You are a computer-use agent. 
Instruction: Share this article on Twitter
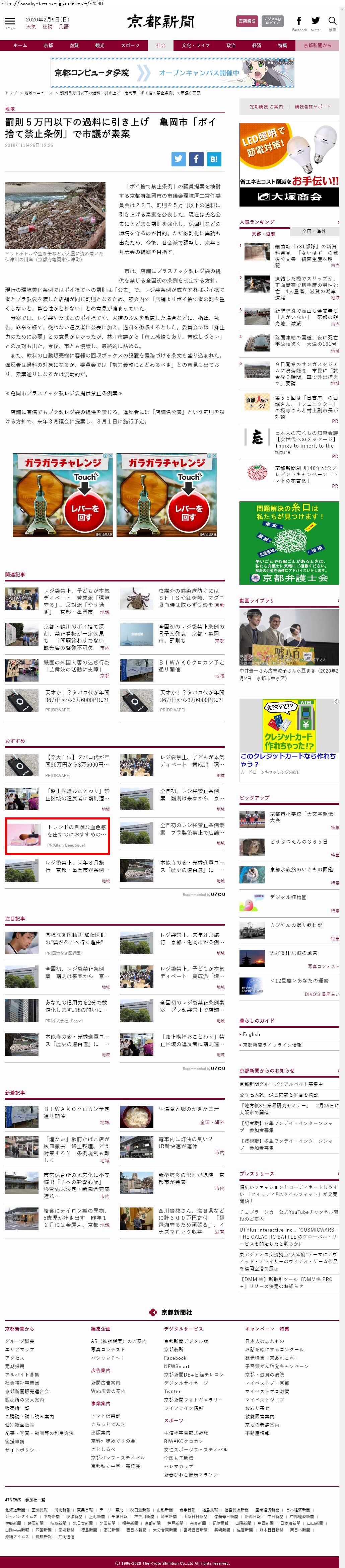coord(178,159)
